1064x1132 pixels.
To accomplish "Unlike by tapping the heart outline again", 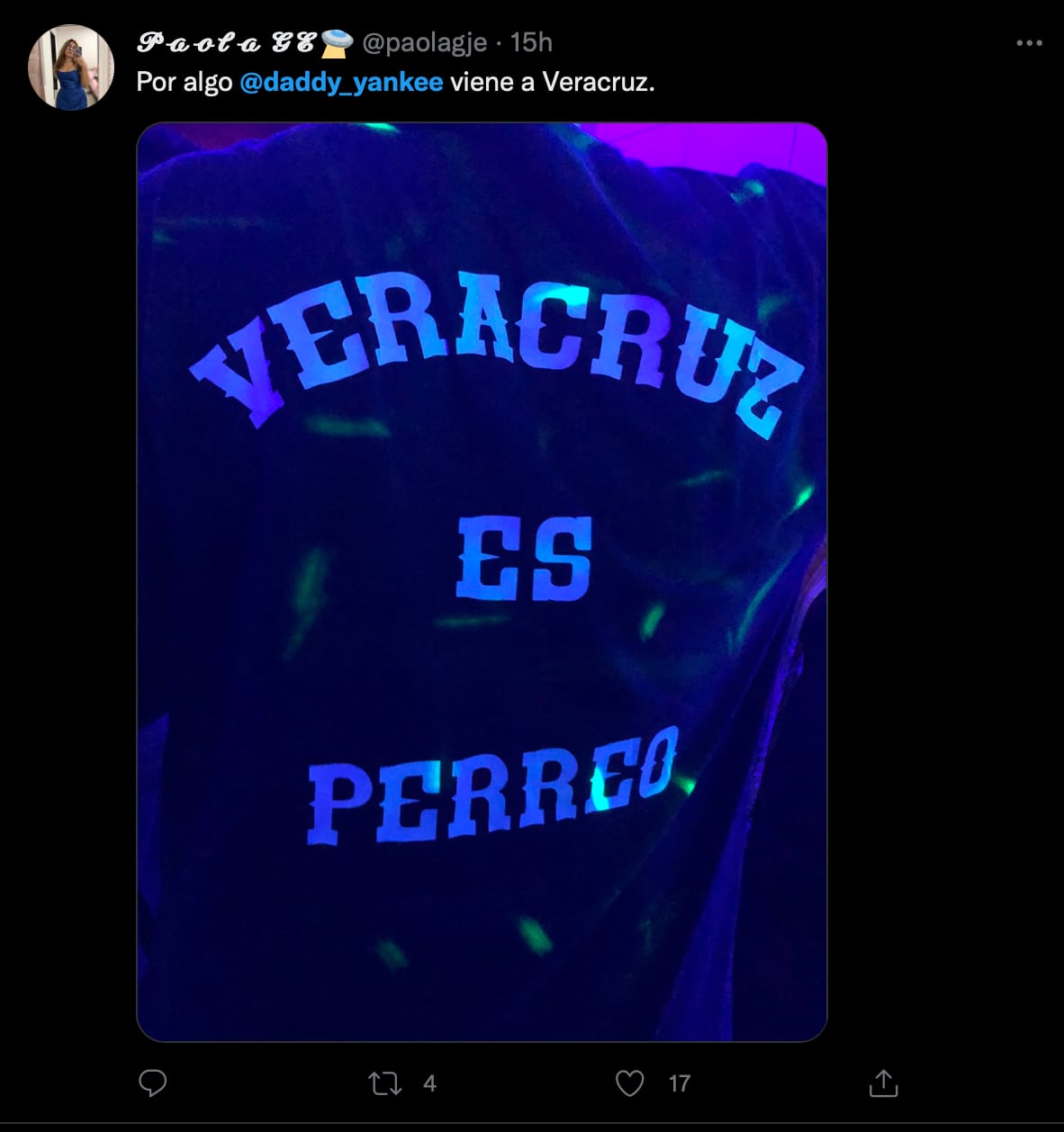I will tap(630, 1083).
